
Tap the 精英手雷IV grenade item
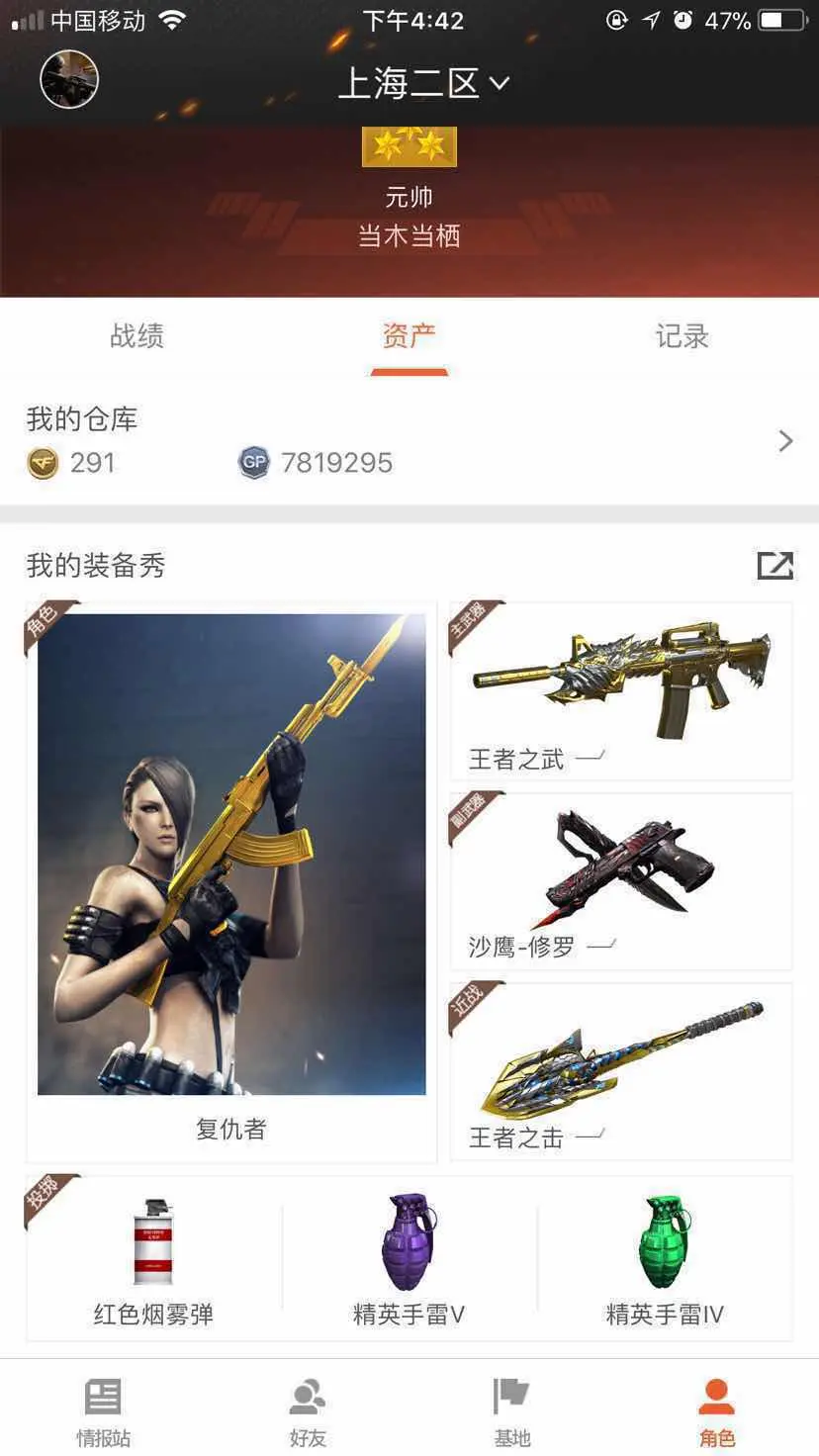coord(665,1259)
